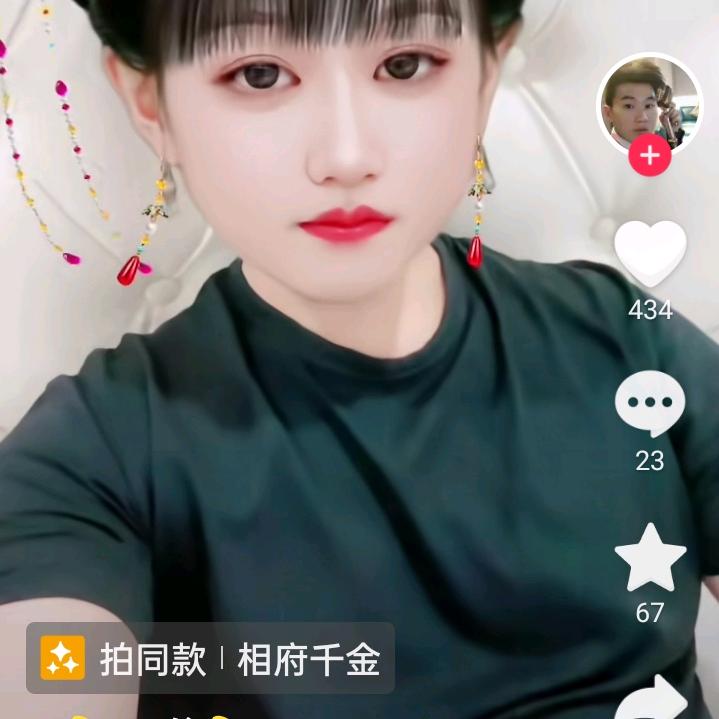Use the 拍同款 相府千金 effect
Image resolution: width=719 pixels, height=719 pixels.
(x=210, y=659)
